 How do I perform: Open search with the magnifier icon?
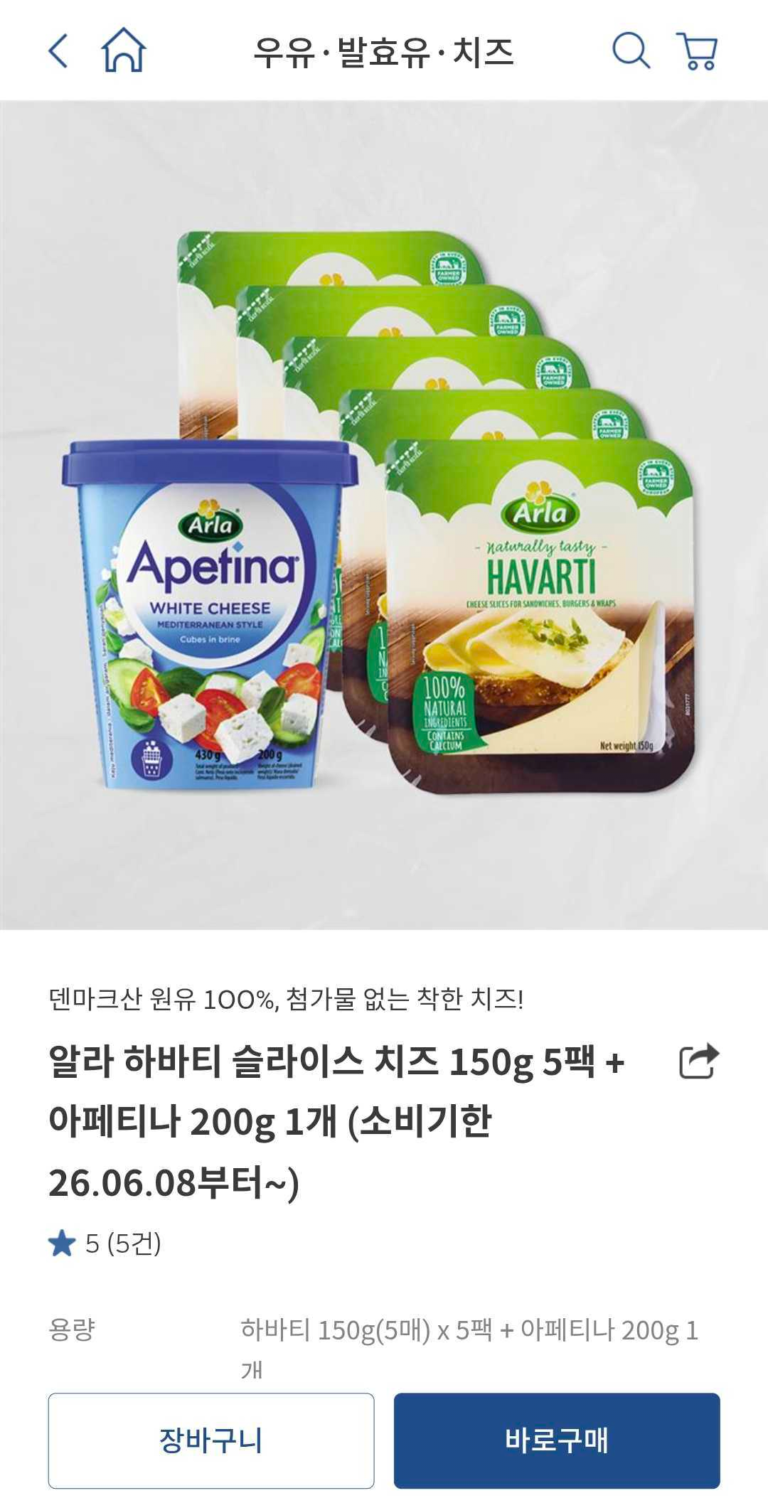pos(630,50)
